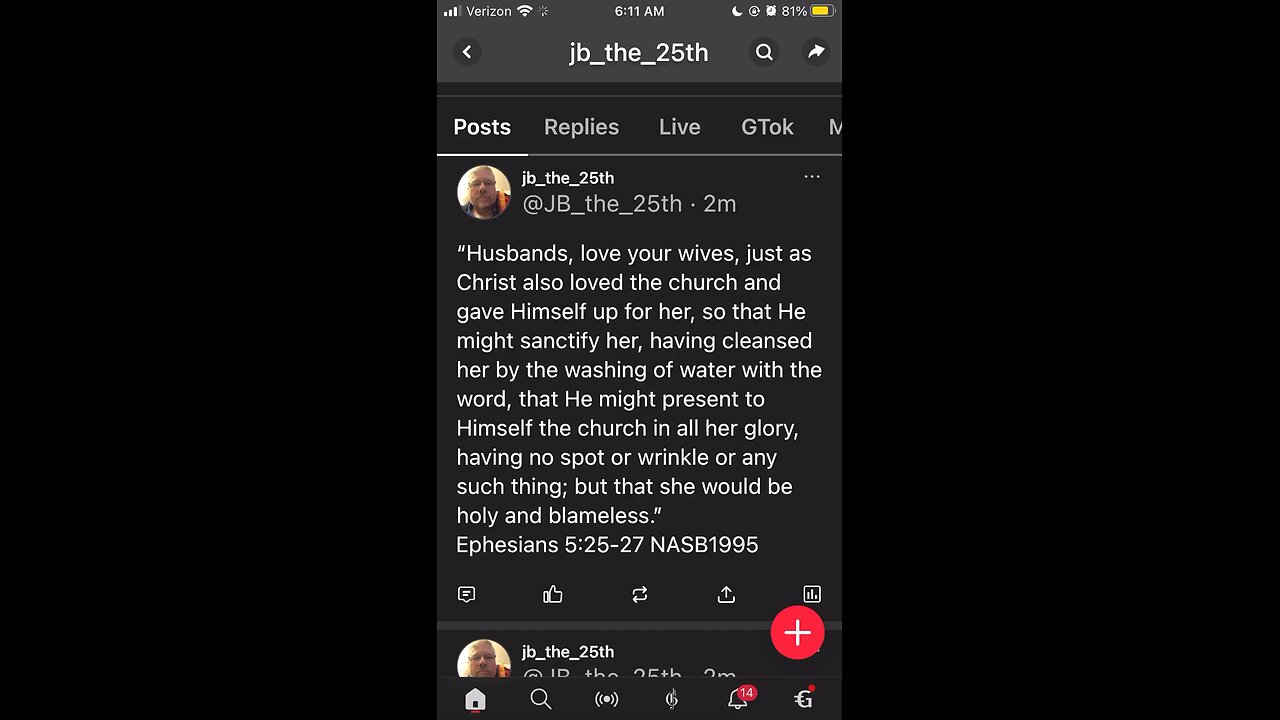
Task: Share the jb_the_25th profile
Action: [816, 52]
